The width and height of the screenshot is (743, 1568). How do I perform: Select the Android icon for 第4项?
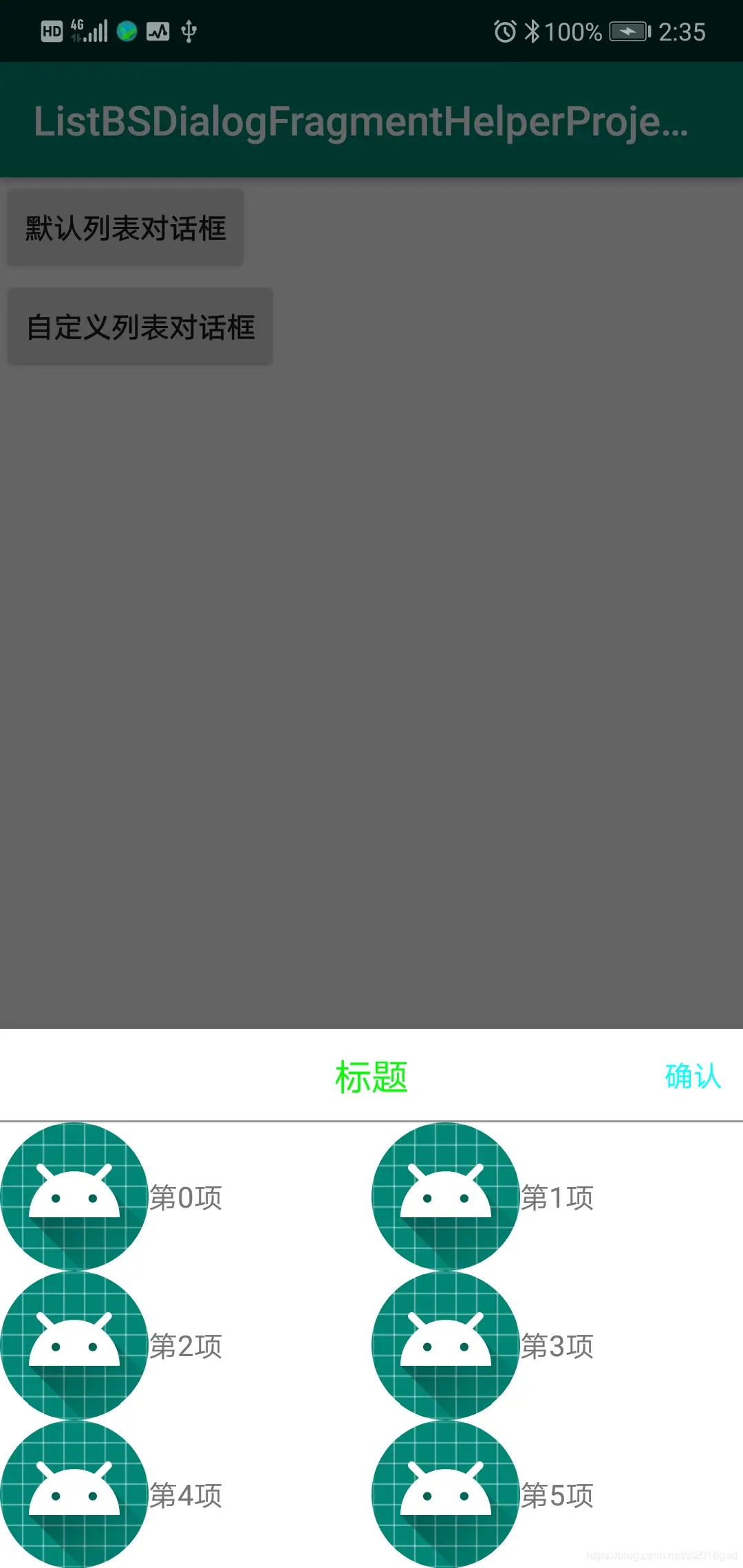74,1492
